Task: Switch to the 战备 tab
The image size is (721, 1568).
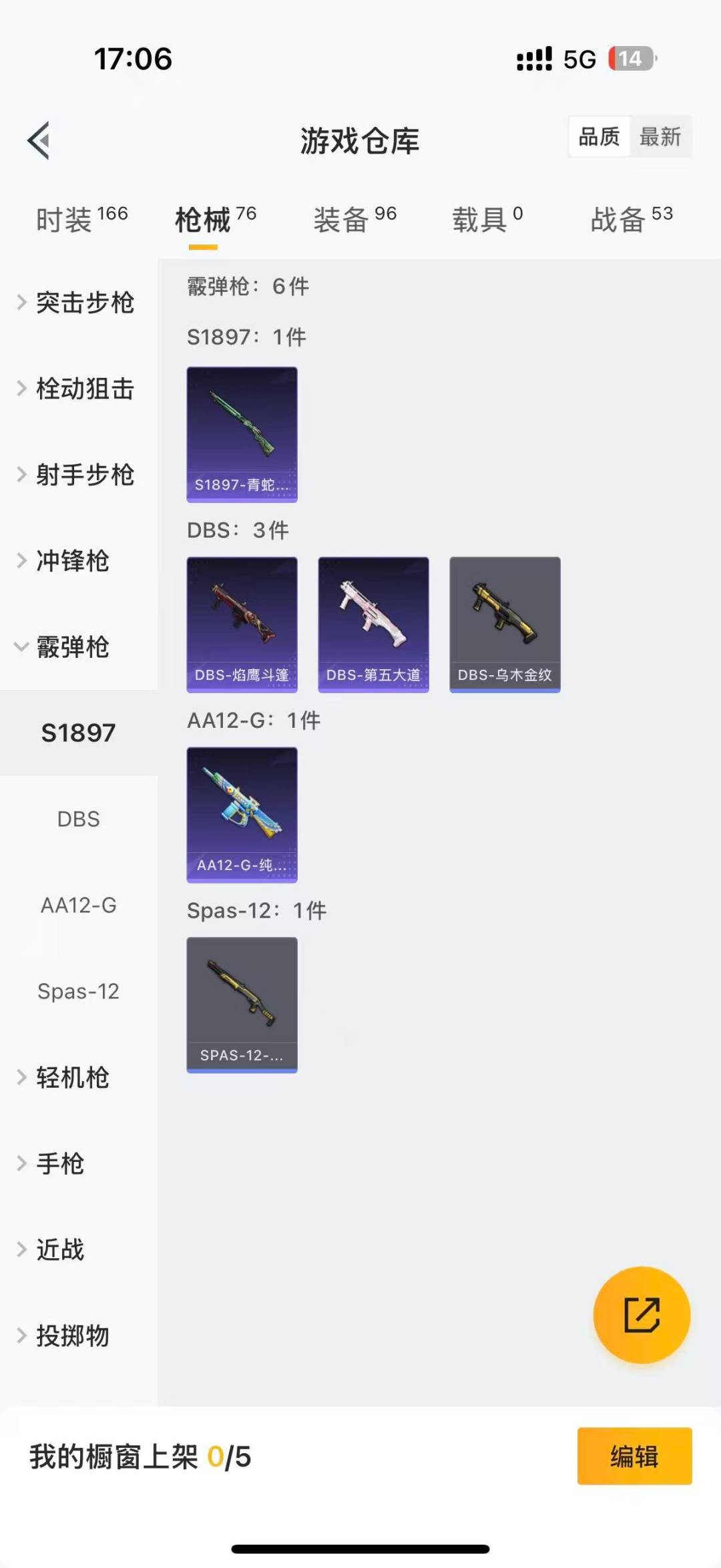Action: click(631, 219)
